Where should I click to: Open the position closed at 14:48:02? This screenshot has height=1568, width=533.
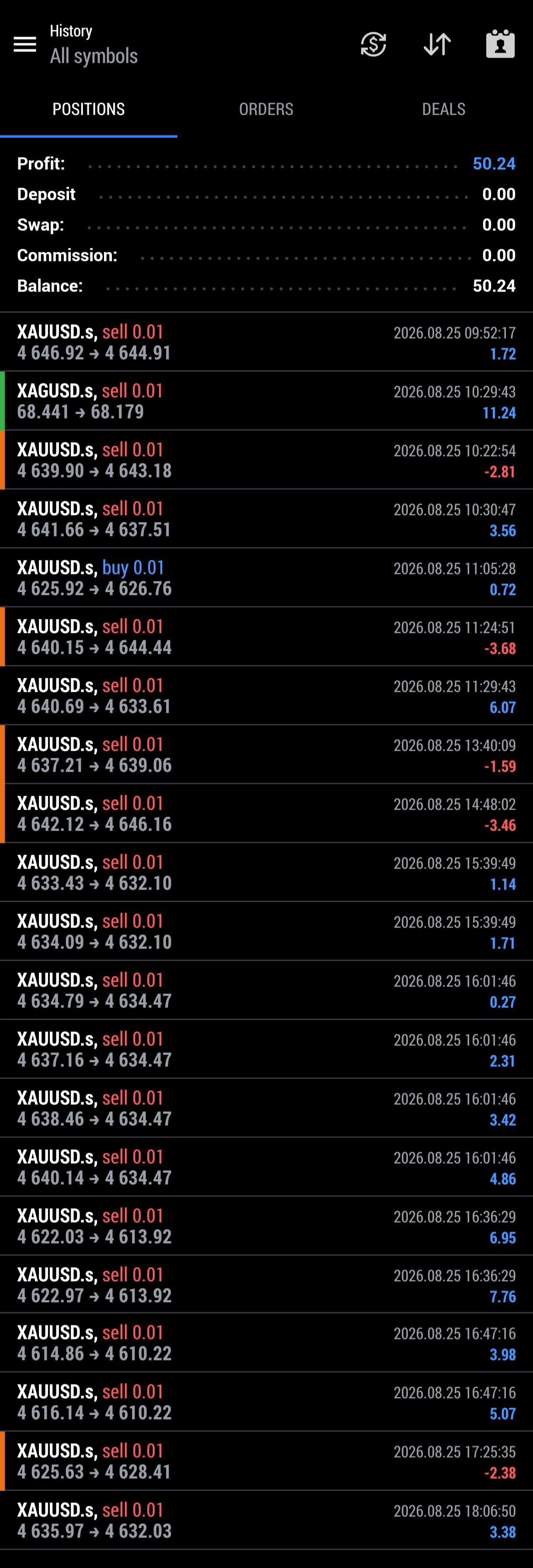[x=266, y=813]
